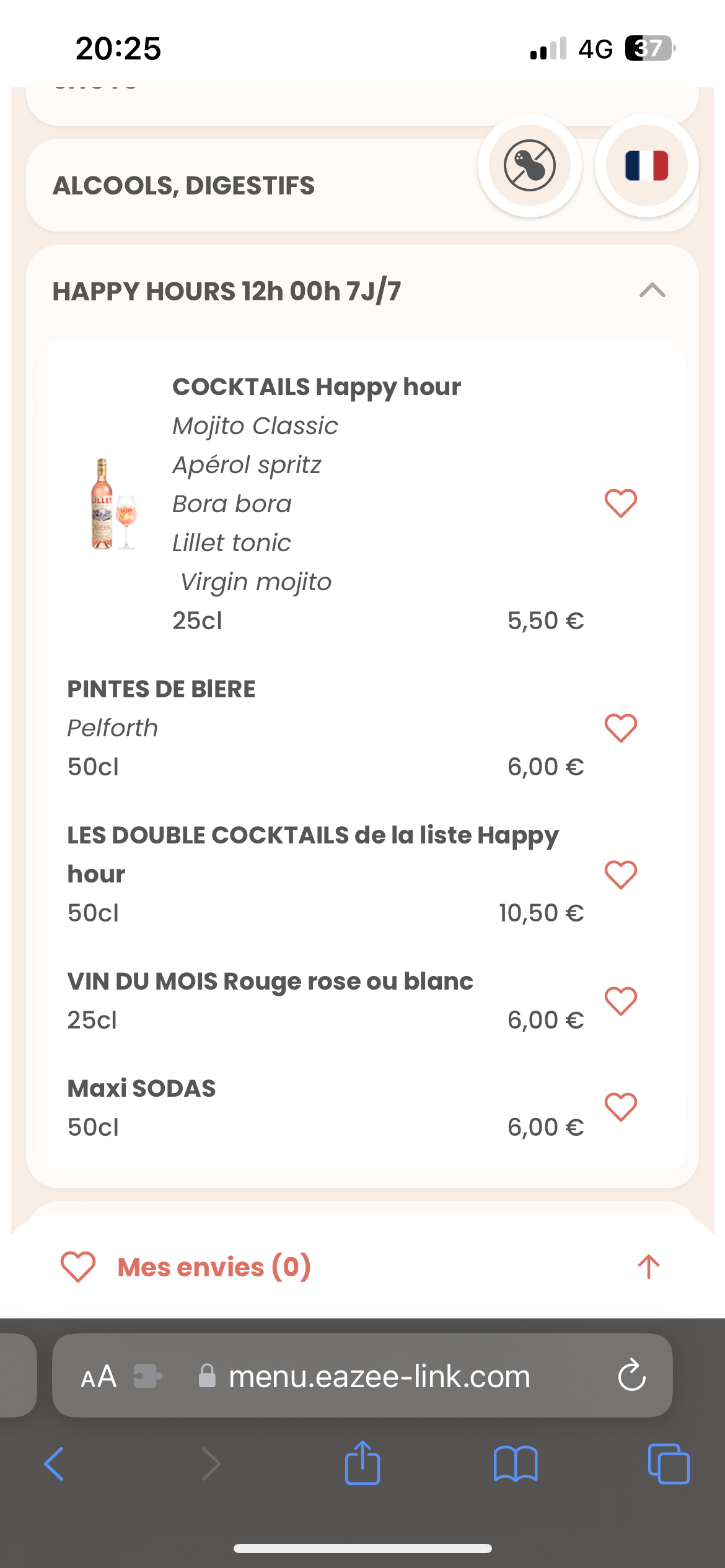The height and width of the screenshot is (1568, 725).
Task: Open the allergen filter icon
Action: pos(529,166)
